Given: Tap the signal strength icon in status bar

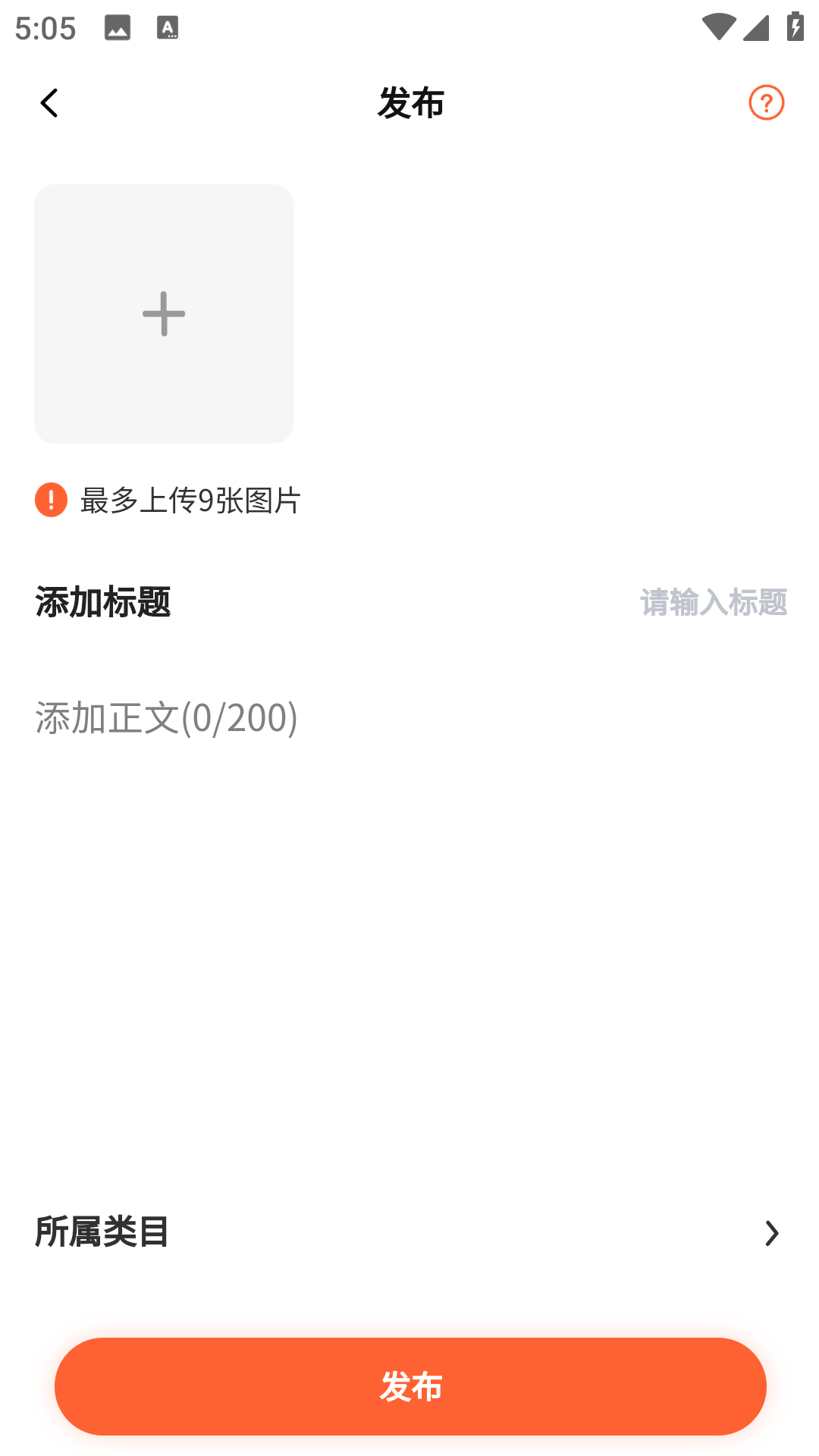Looking at the screenshot, I should (756, 27).
